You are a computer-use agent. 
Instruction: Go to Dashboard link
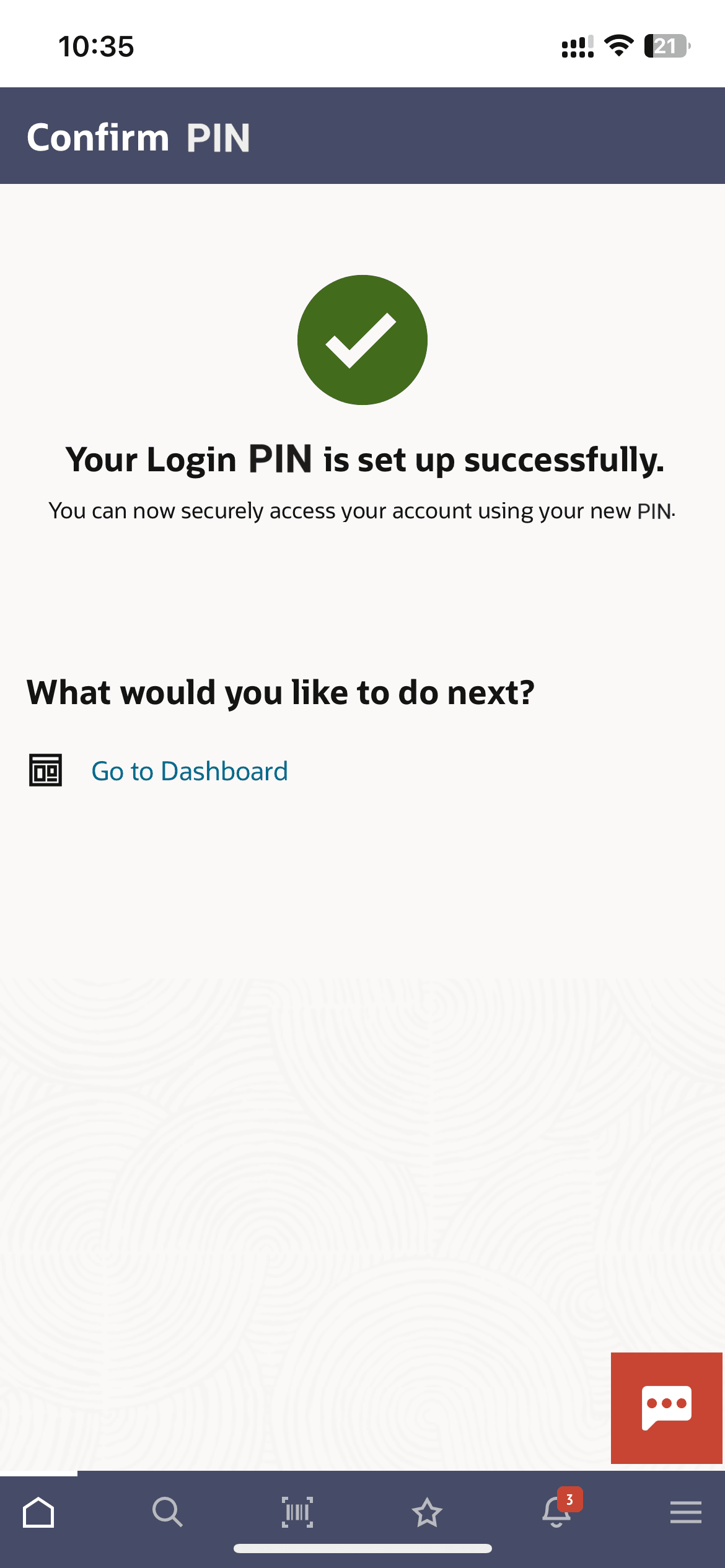(189, 771)
